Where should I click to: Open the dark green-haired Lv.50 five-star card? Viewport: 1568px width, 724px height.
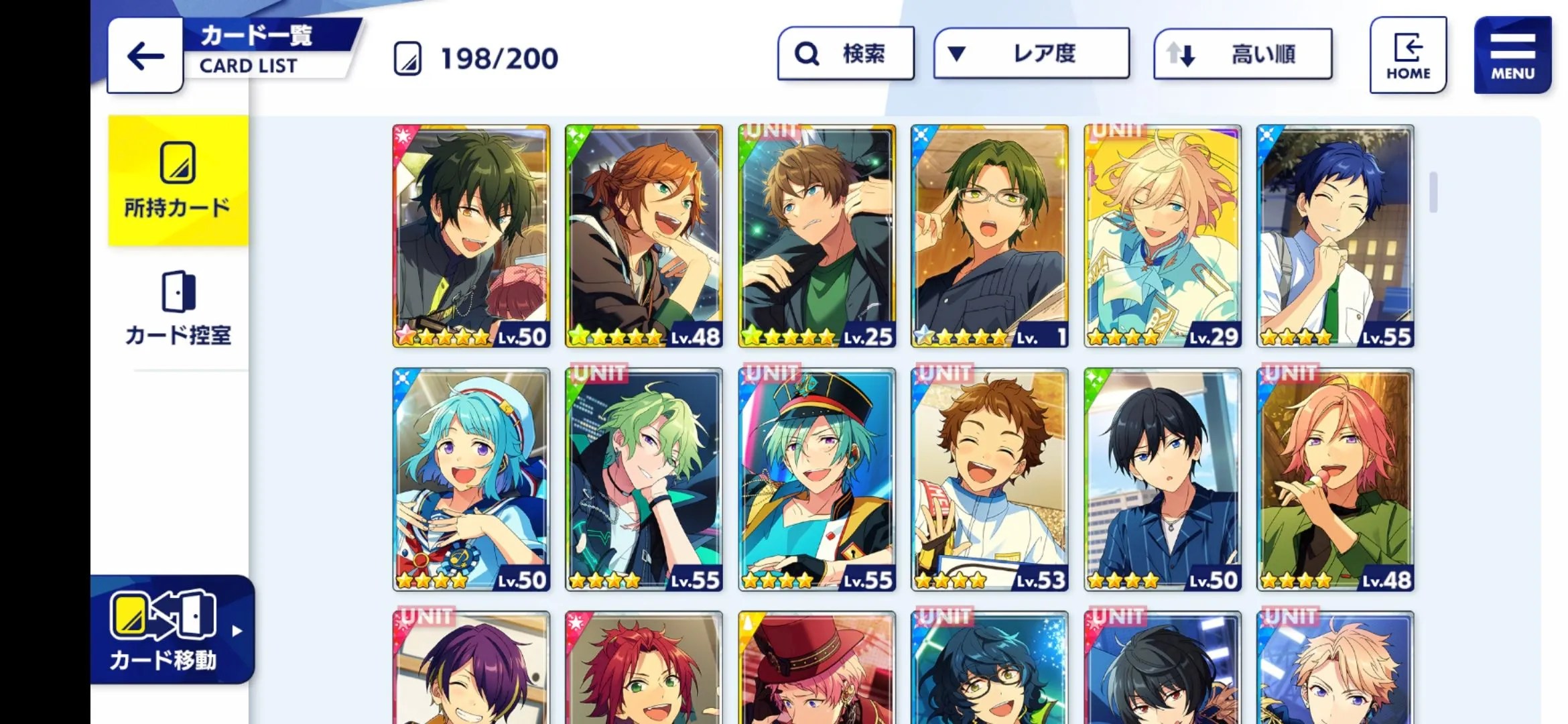pos(471,236)
